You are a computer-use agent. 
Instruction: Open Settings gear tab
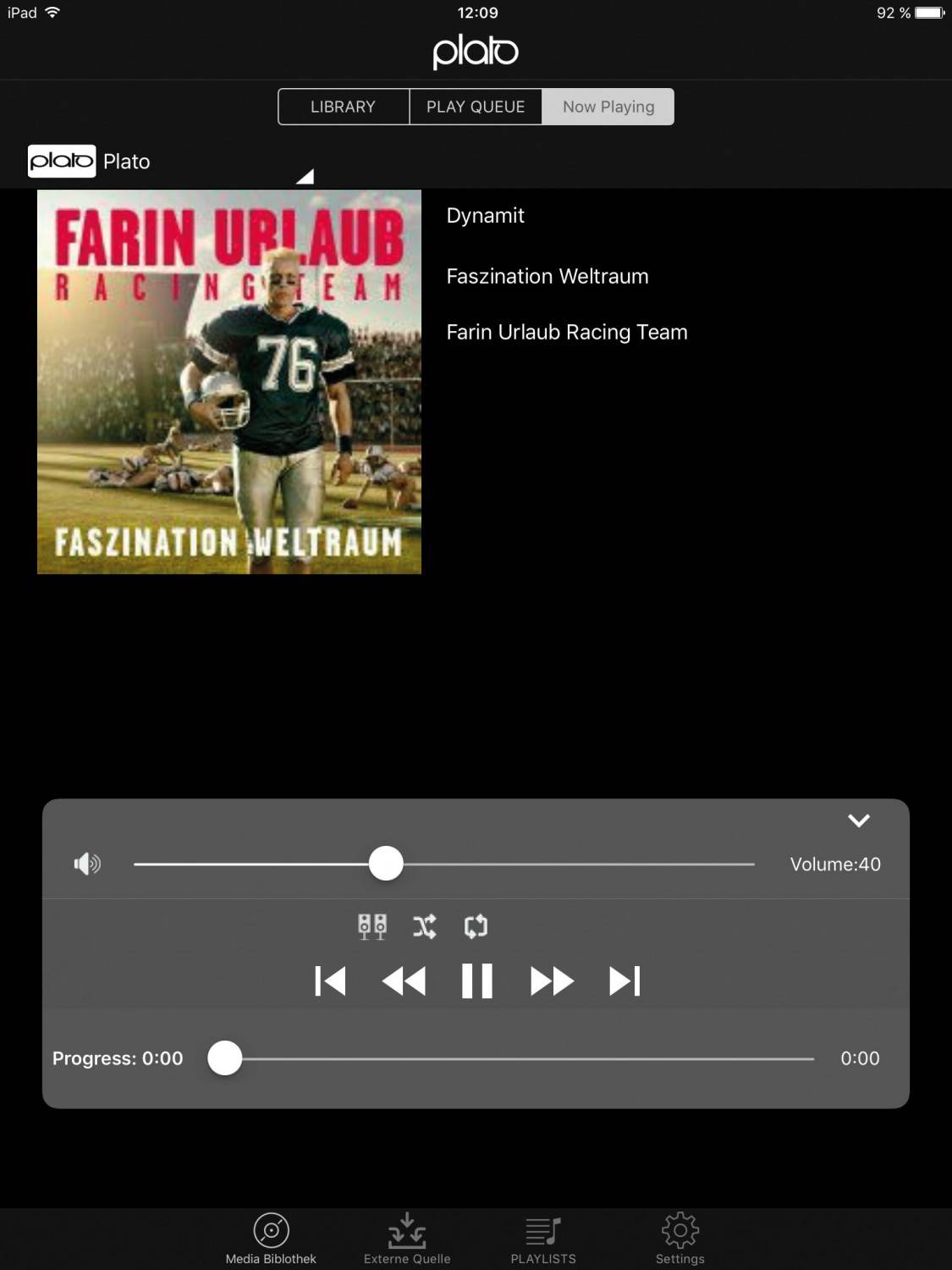coord(680,1238)
